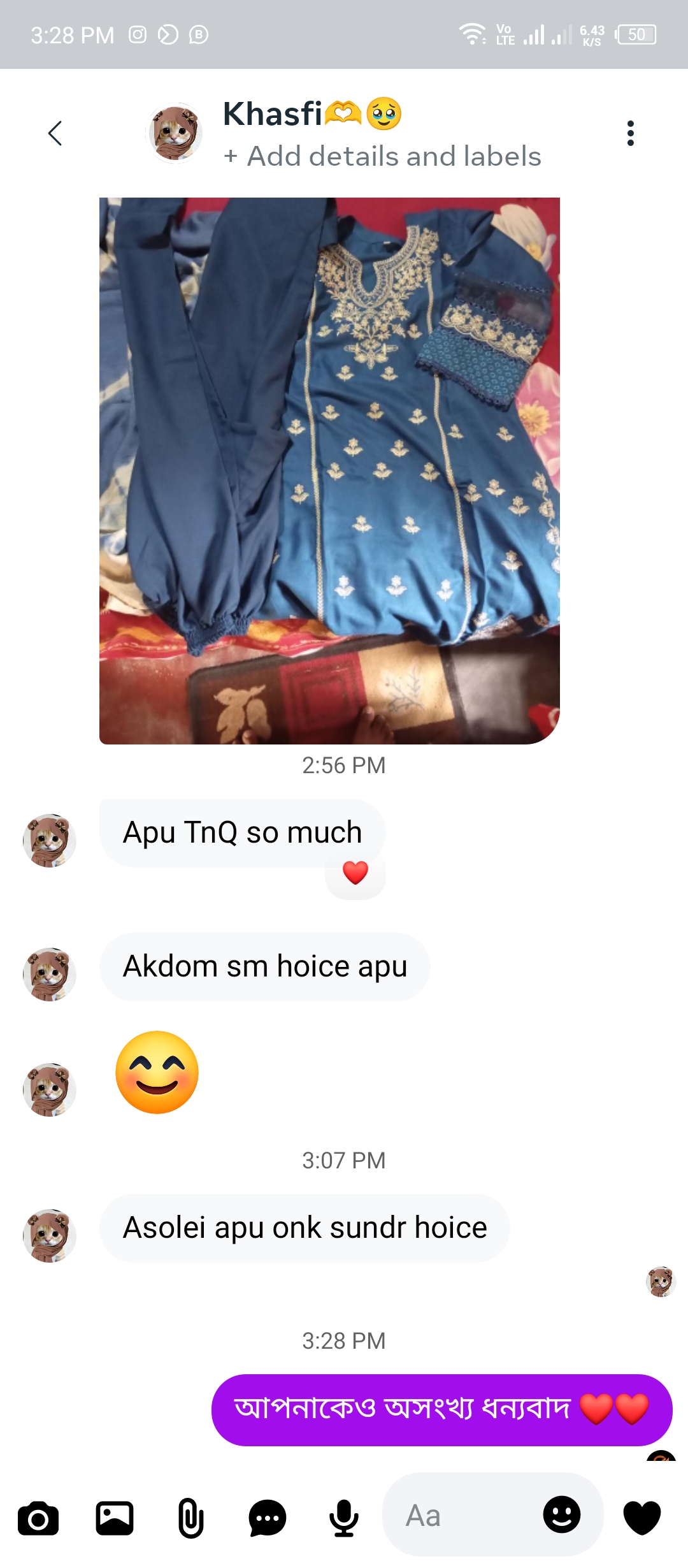Open the gallery image picker

pos(115,1518)
